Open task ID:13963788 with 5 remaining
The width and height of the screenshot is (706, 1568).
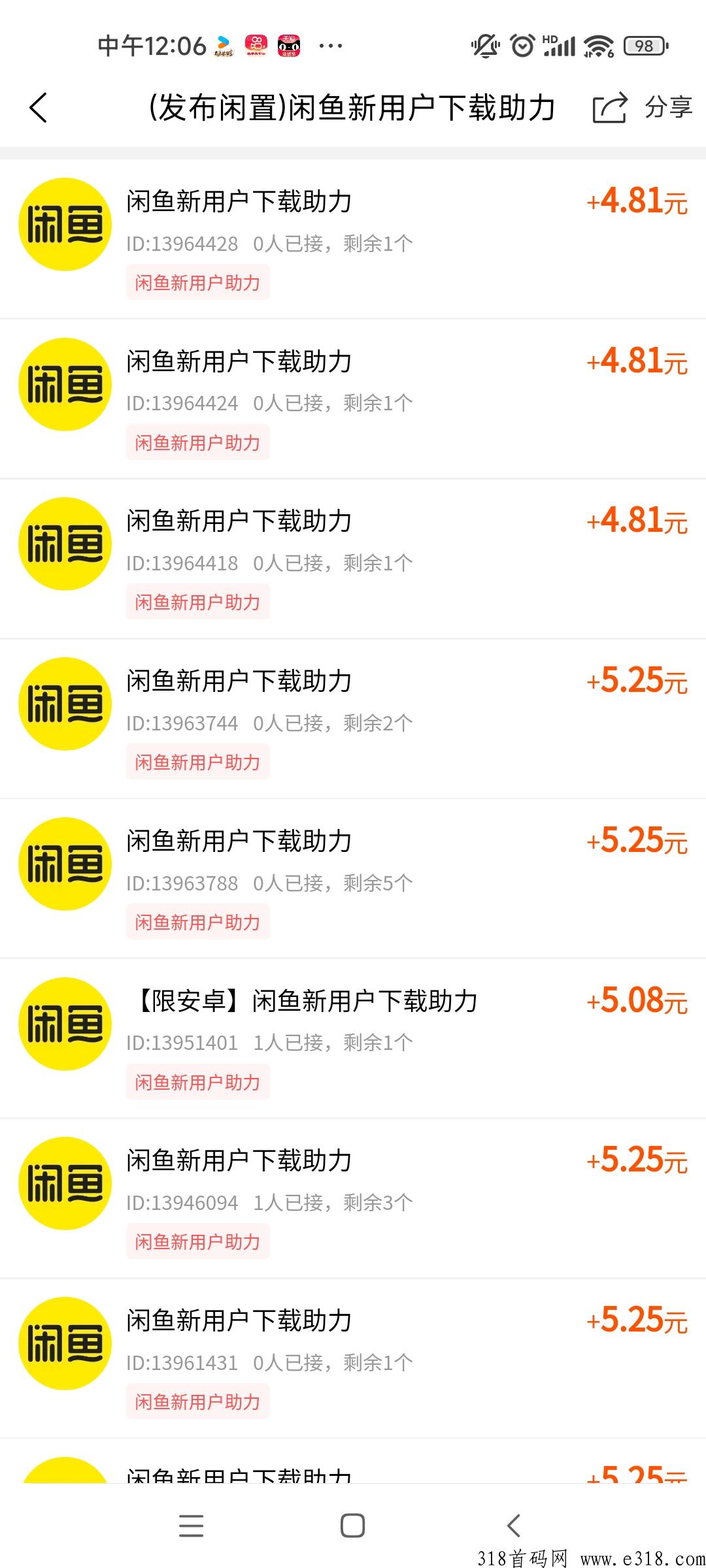pyautogui.click(x=353, y=879)
